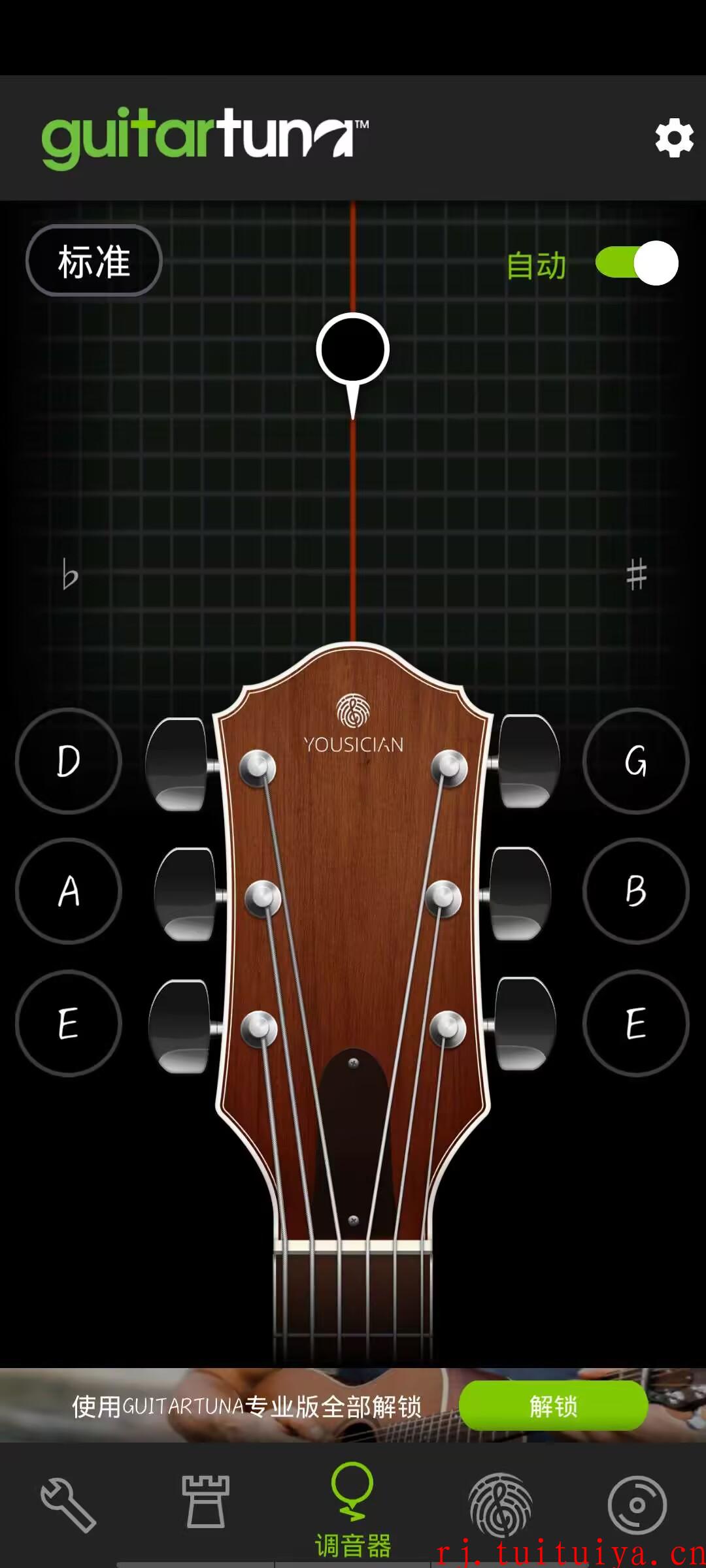Select the B string button
The width and height of the screenshot is (706, 1568).
click(635, 891)
